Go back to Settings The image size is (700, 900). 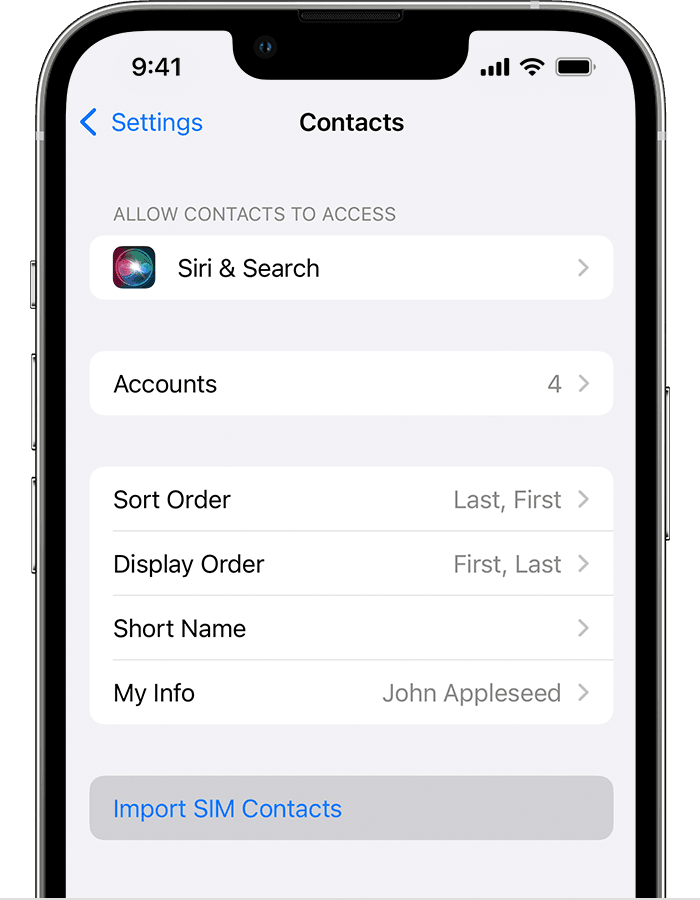(x=141, y=123)
